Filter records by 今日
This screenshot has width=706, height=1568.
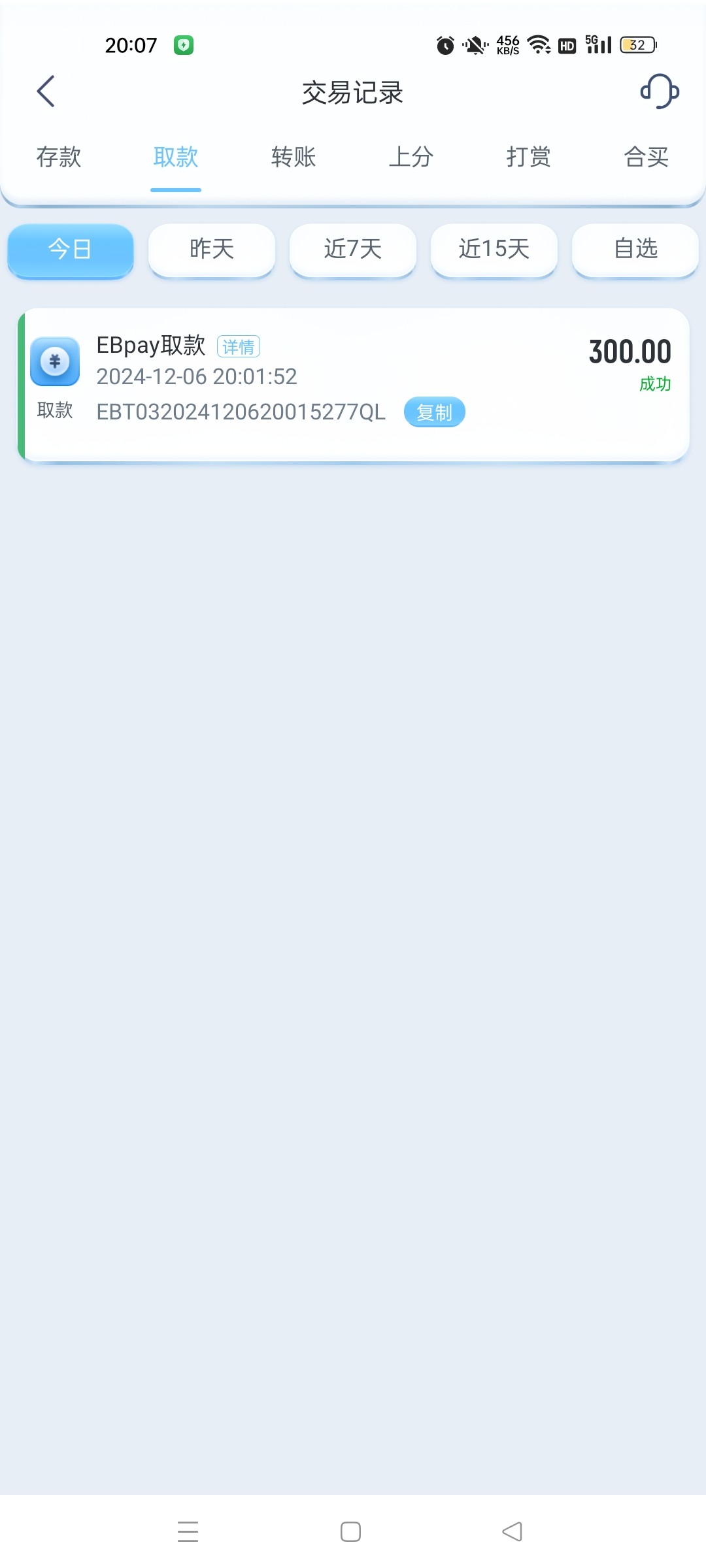[x=71, y=250]
